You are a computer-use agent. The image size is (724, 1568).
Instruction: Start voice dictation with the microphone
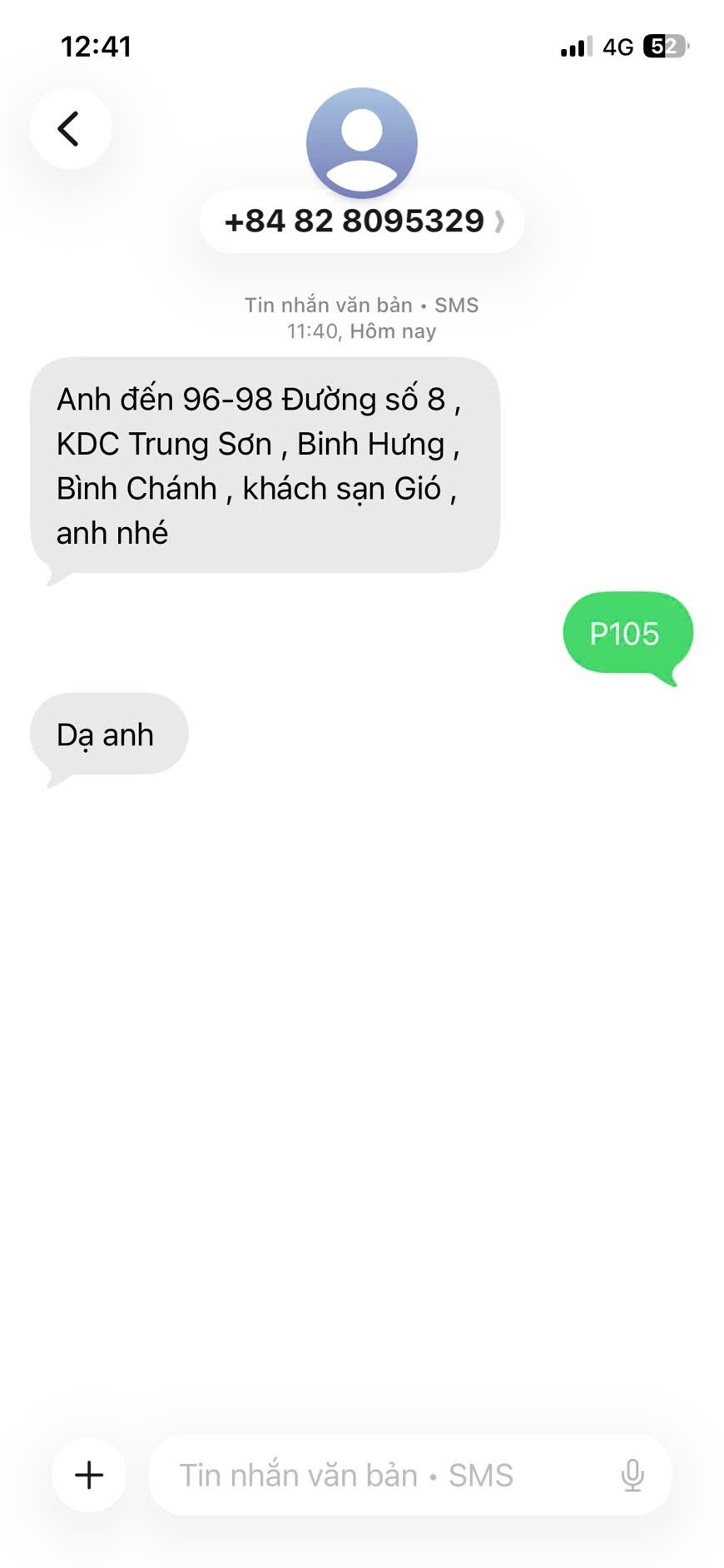(x=632, y=1476)
